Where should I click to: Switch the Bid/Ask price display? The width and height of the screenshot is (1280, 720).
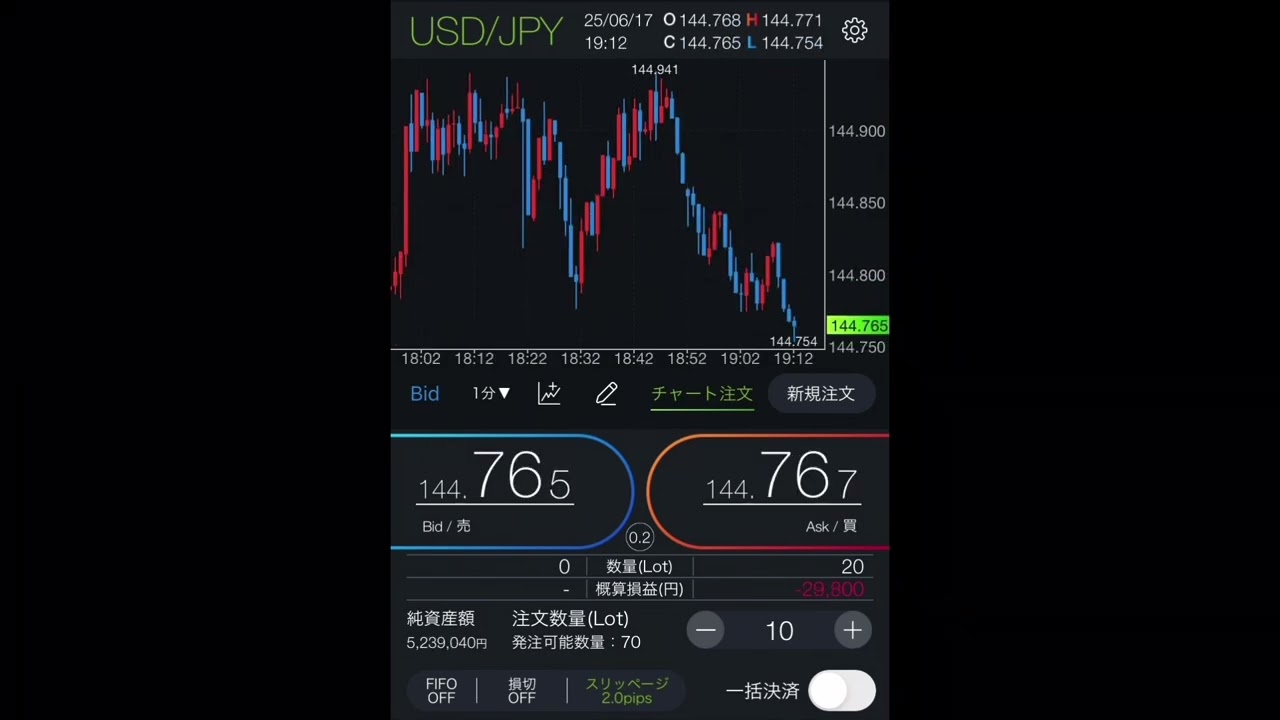[424, 394]
